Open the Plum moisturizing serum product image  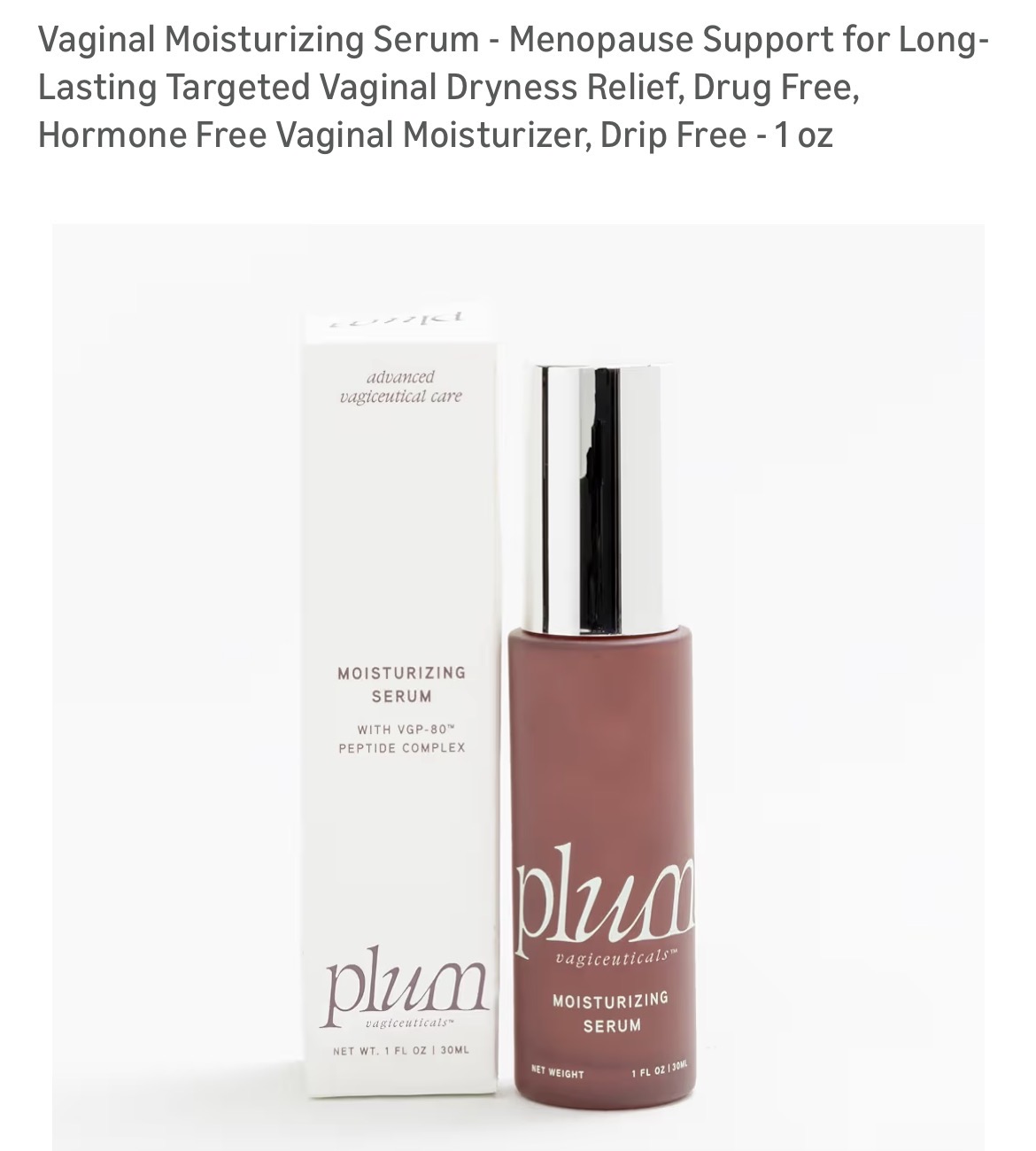tap(518, 686)
